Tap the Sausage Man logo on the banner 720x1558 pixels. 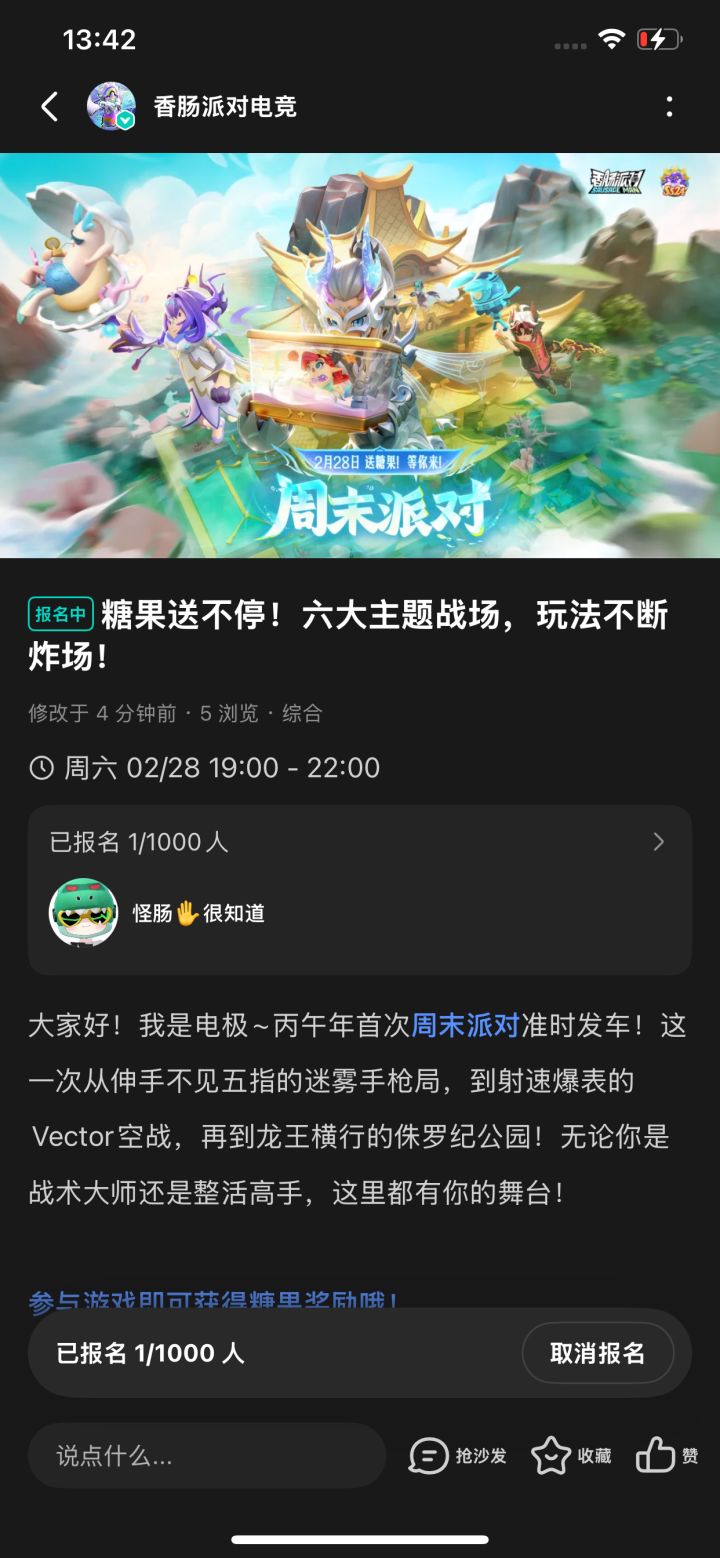(615, 181)
